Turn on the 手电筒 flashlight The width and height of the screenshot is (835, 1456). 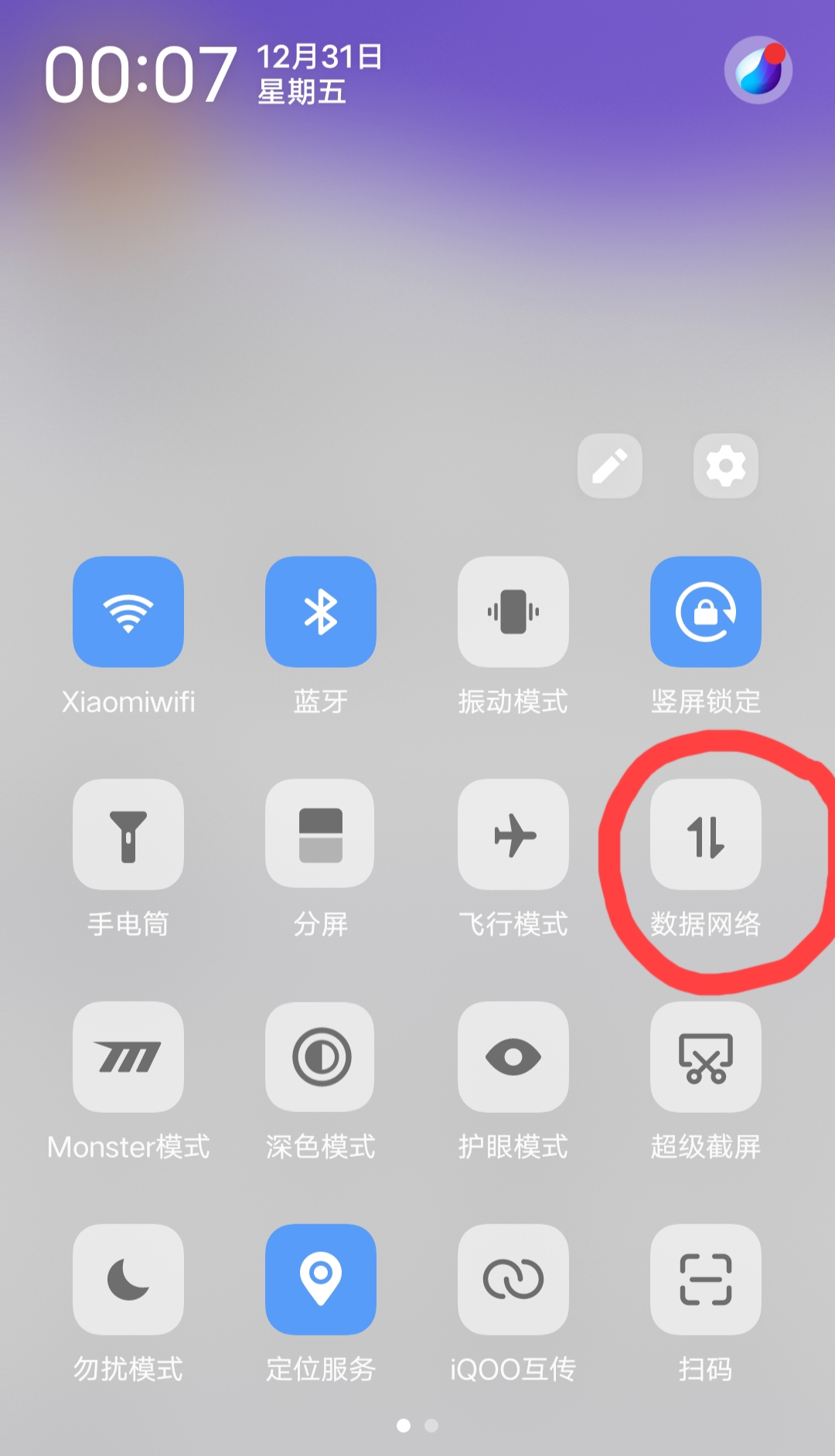pyautogui.click(x=128, y=835)
